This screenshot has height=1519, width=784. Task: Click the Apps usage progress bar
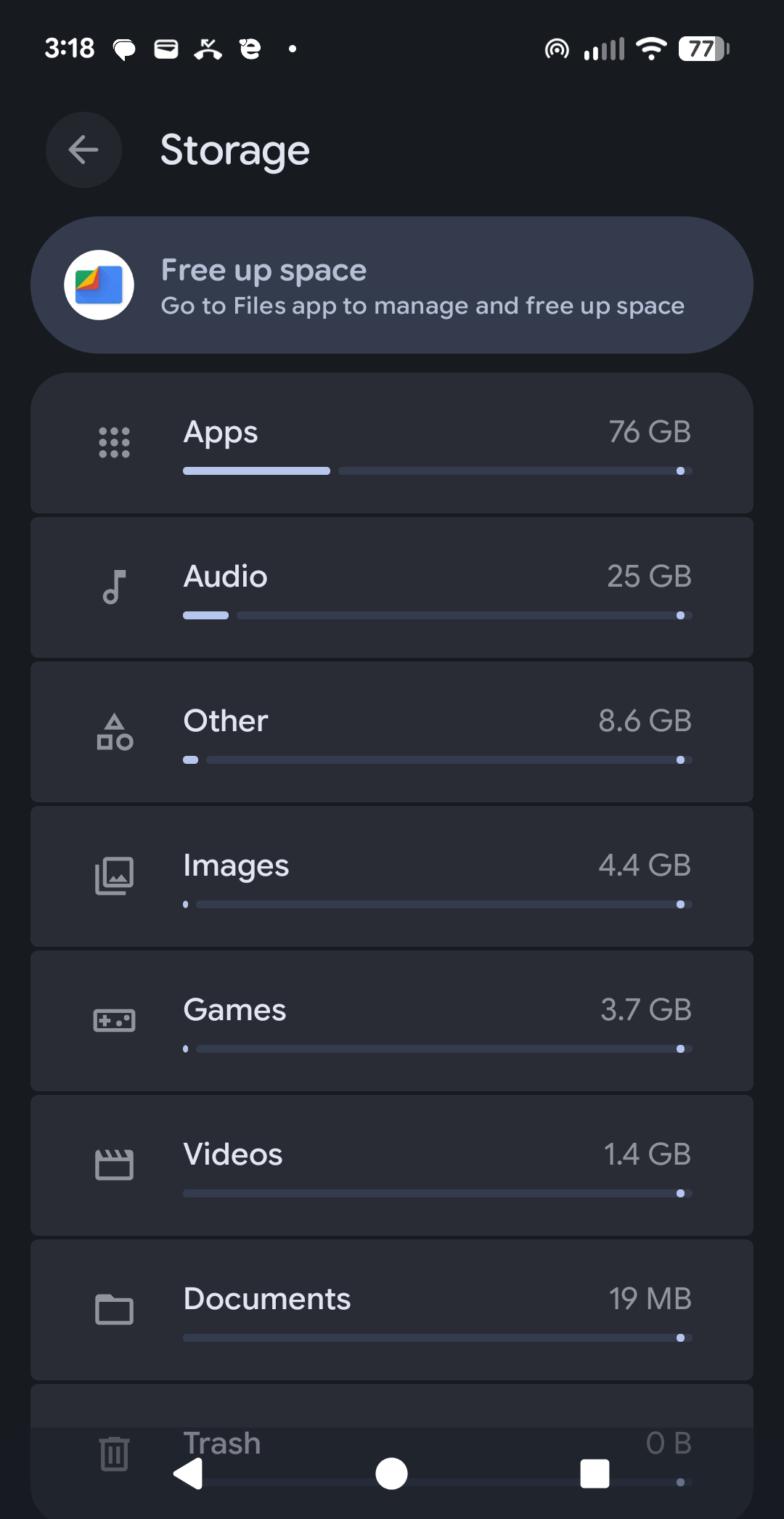click(436, 471)
